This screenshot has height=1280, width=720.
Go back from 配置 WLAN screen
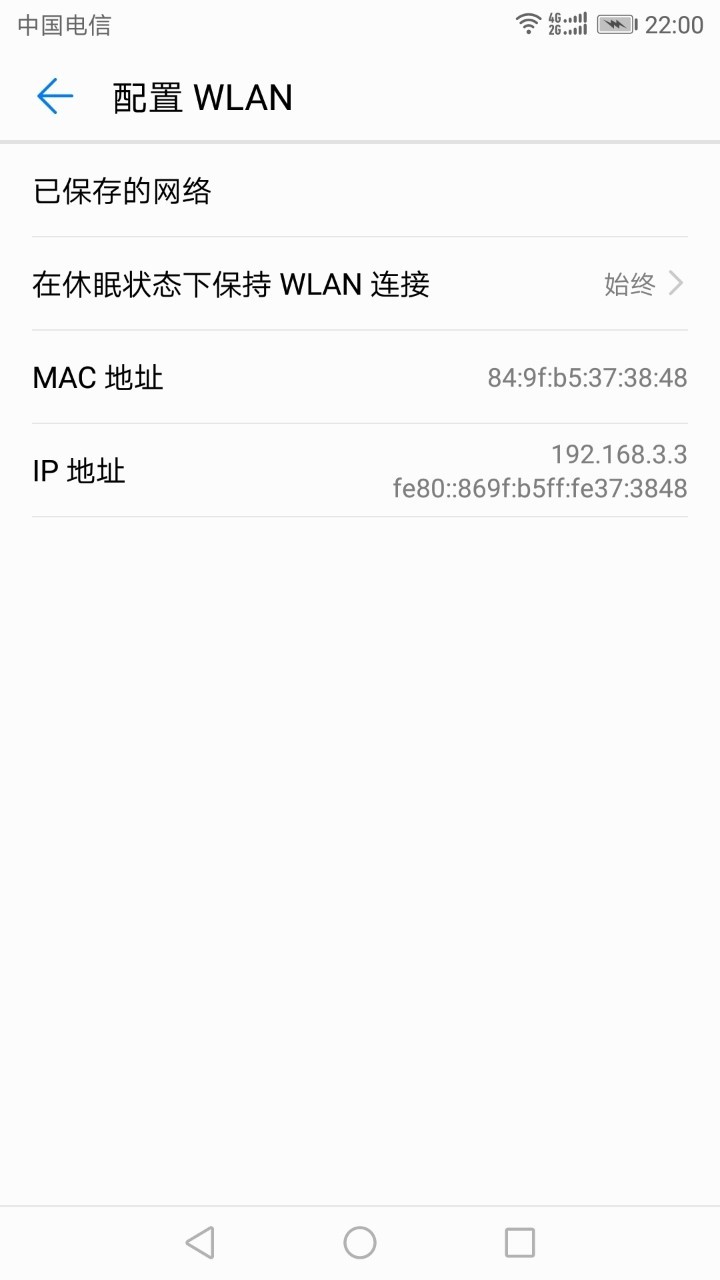[55, 97]
